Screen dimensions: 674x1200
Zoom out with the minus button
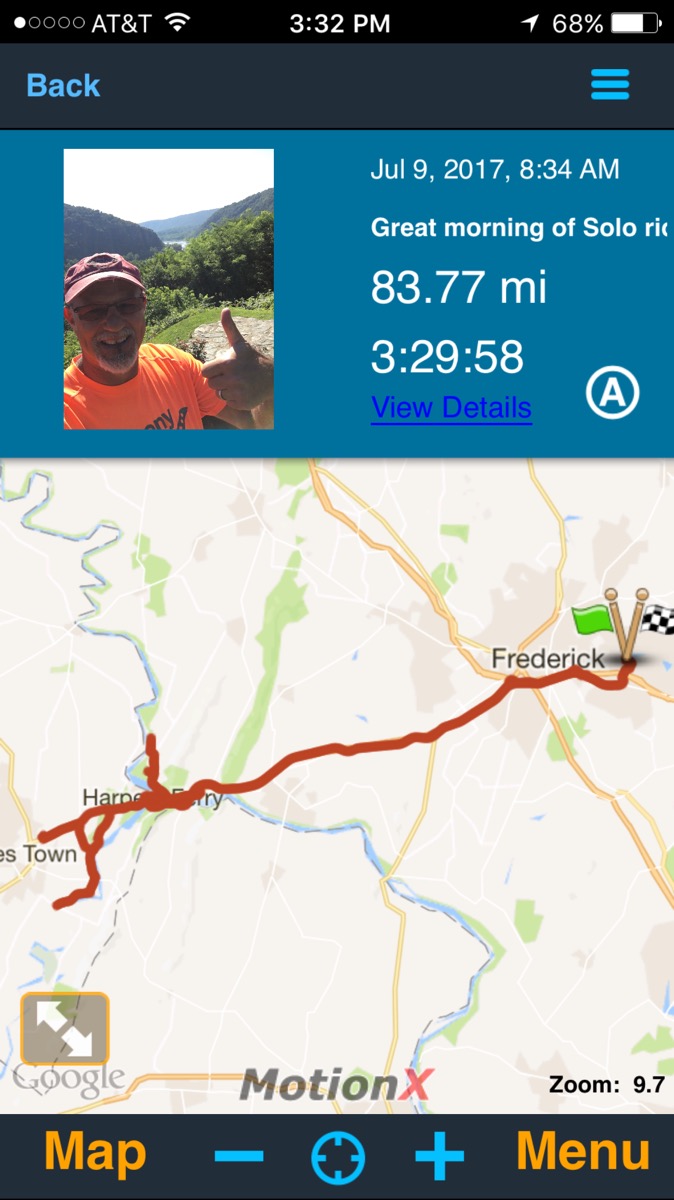[239, 1157]
